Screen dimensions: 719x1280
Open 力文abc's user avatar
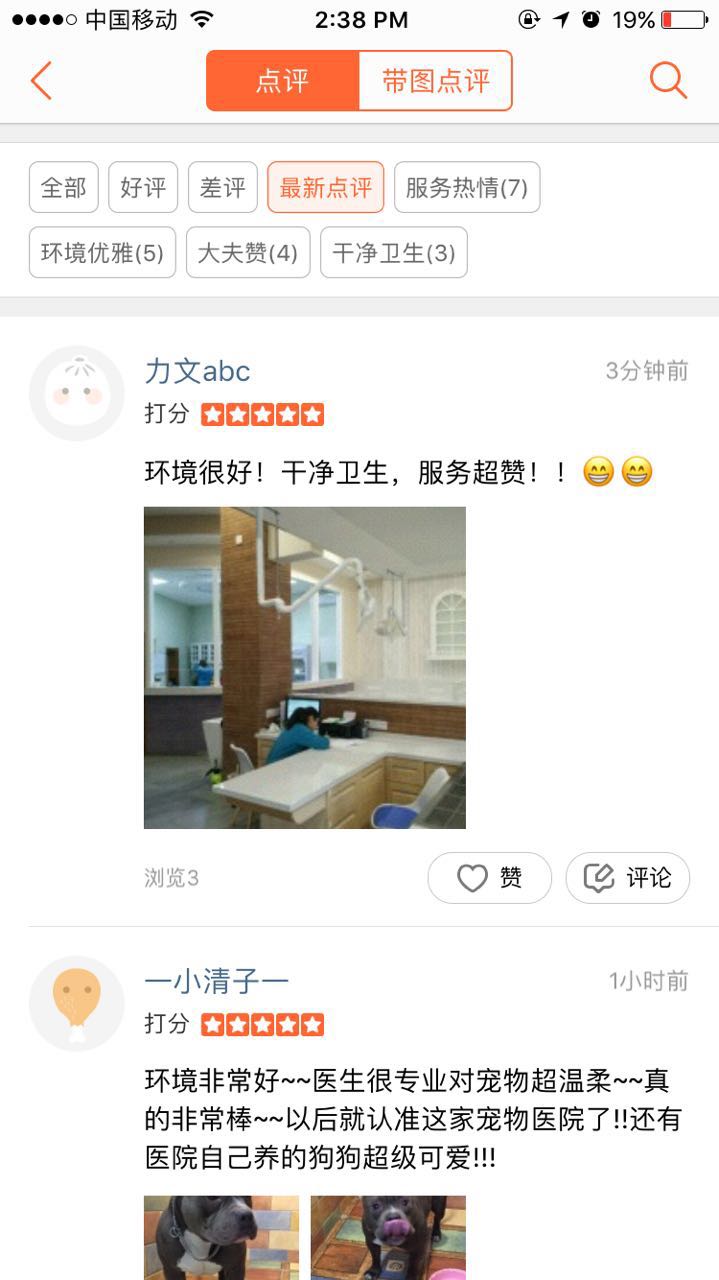point(77,393)
